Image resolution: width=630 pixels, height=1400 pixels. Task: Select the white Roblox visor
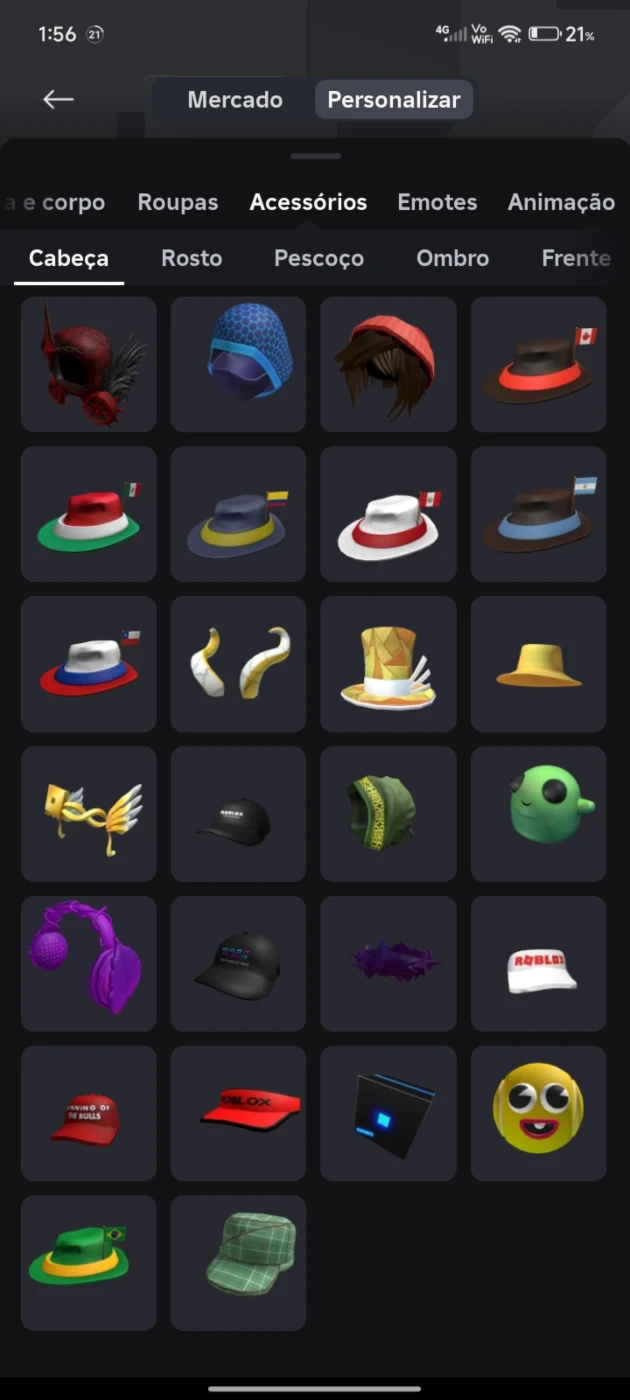(x=539, y=964)
